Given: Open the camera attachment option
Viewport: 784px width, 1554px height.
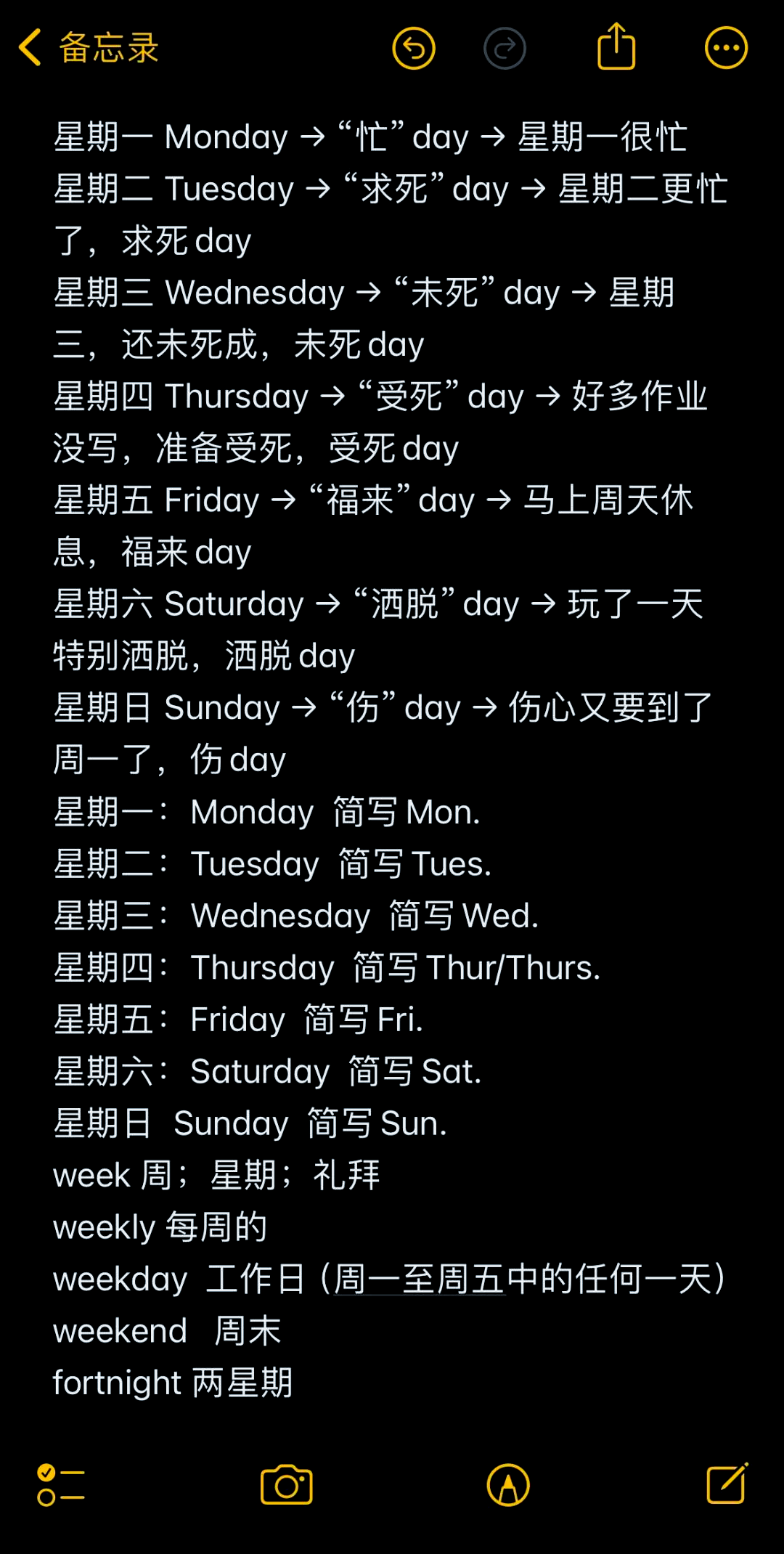Looking at the screenshot, I should tap(287, 1485).
